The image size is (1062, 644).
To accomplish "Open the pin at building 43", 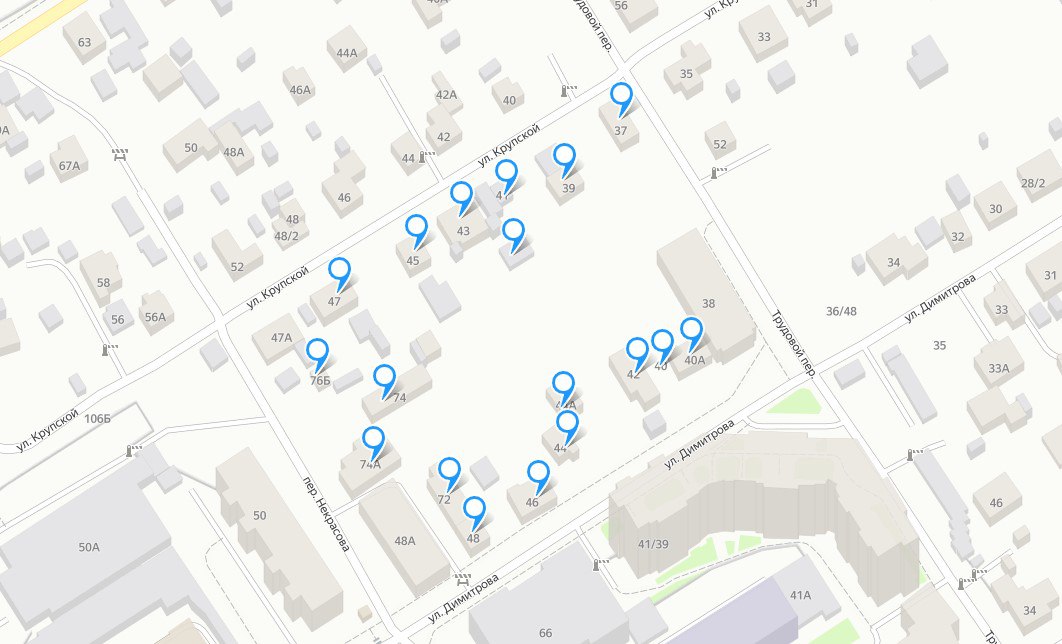I will (461, 195).
